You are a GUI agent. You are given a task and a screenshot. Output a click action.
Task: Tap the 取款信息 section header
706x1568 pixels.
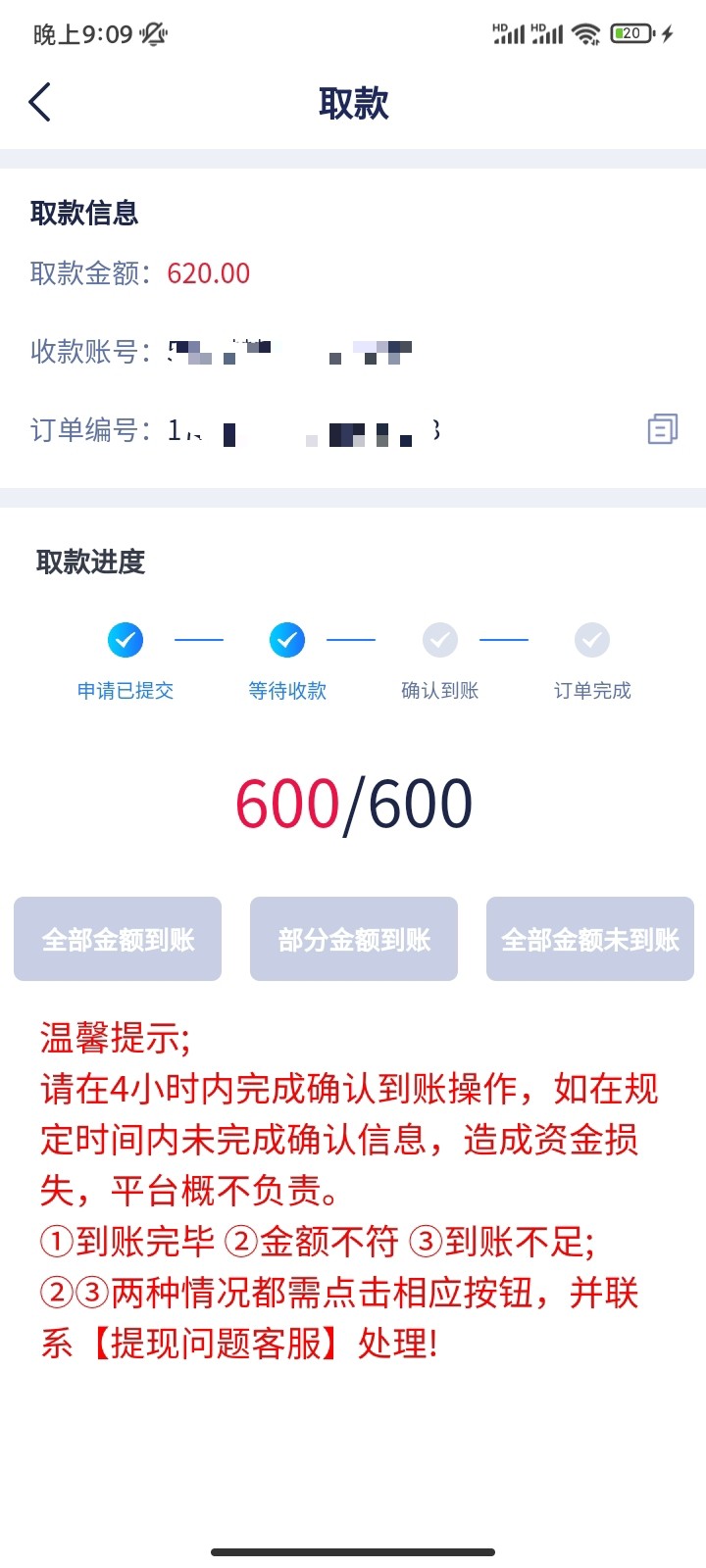point(85,213)
